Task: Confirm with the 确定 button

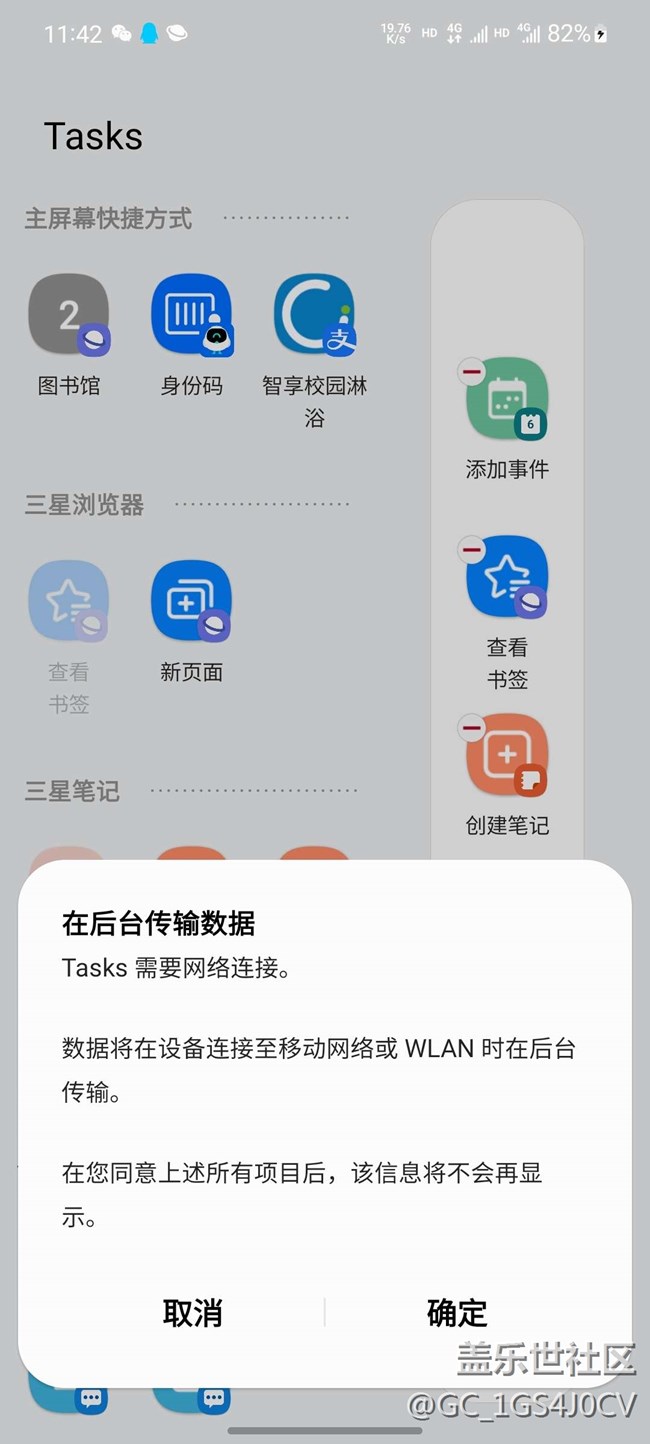Action: [x=457, y=1312]
